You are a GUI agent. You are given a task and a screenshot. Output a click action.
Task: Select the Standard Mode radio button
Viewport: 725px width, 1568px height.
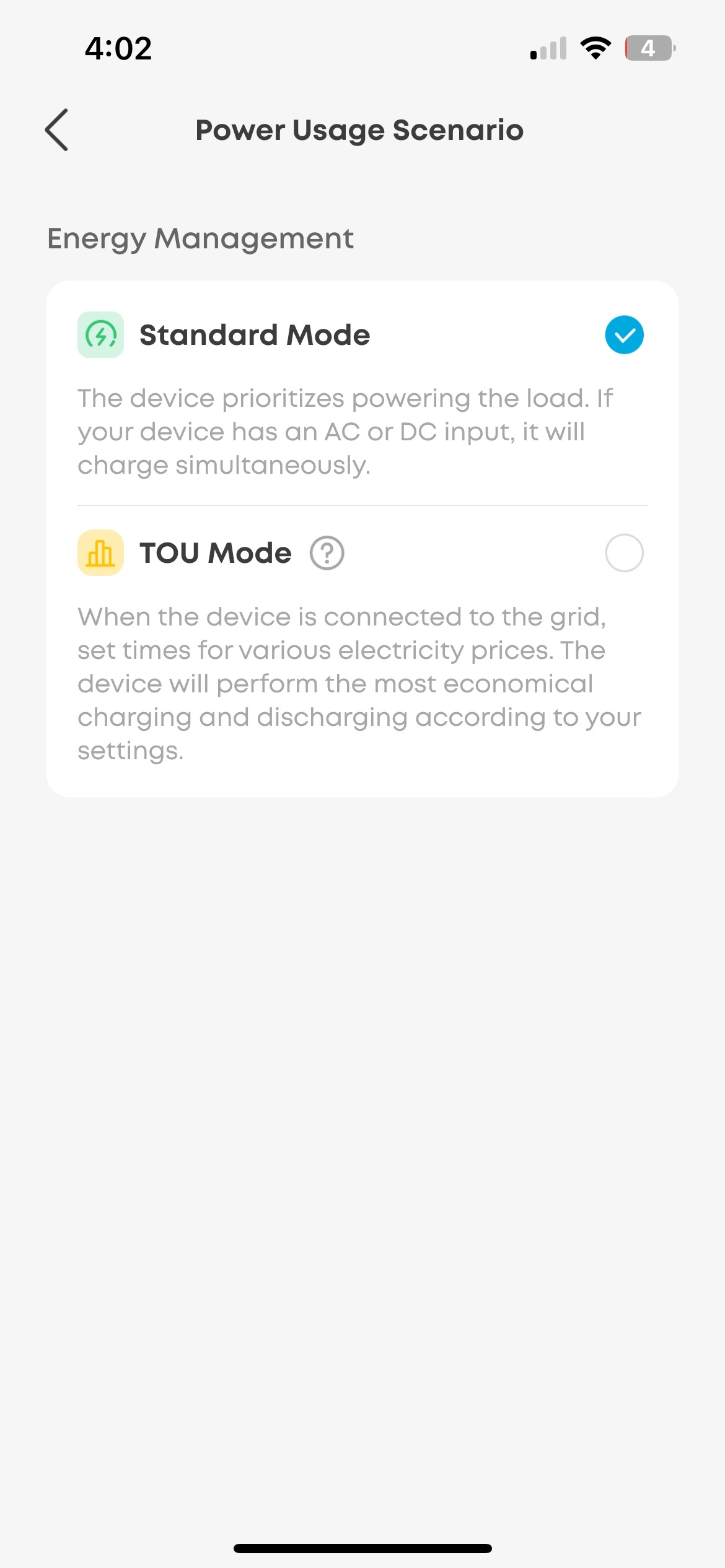click(624, 335)
